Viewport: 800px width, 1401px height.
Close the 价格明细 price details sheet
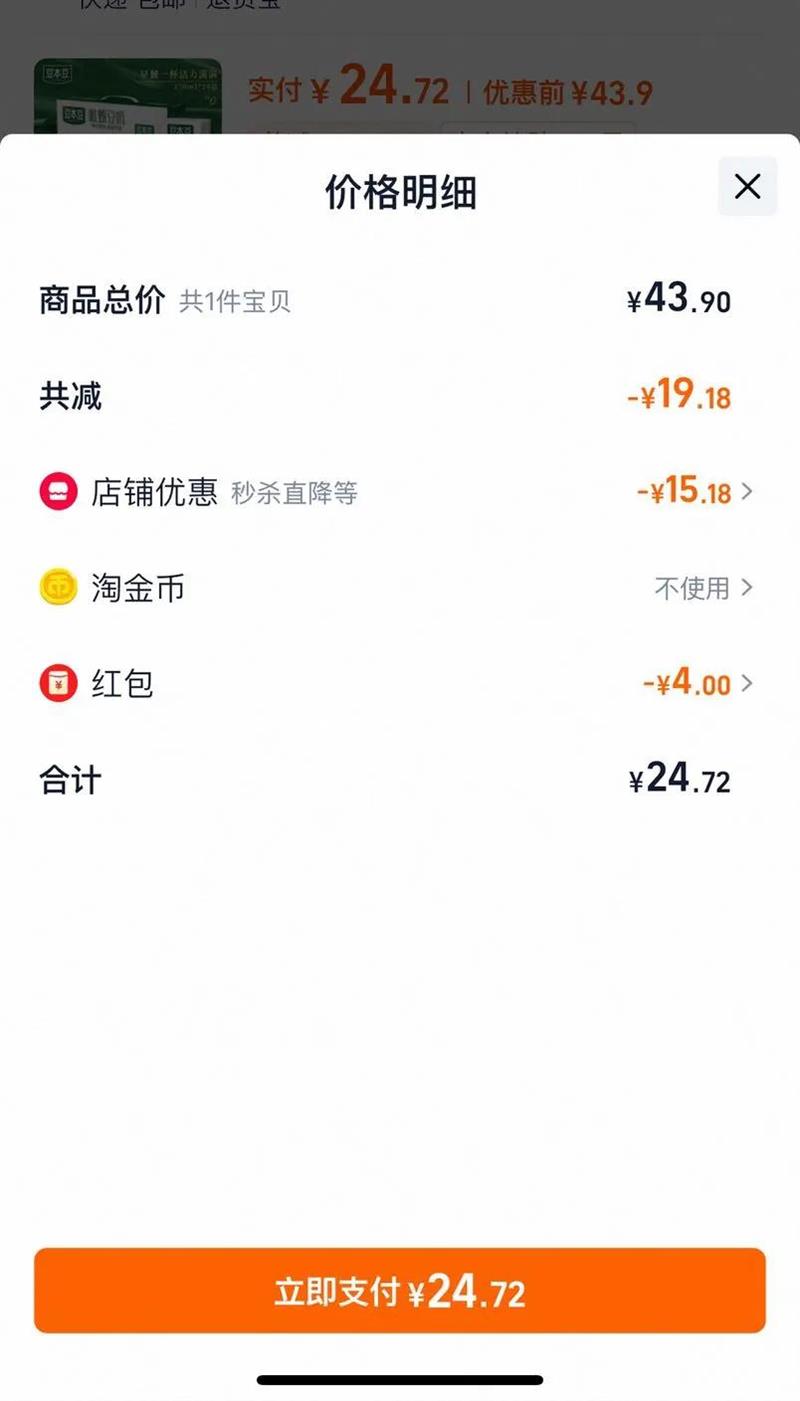click(747, 187)
